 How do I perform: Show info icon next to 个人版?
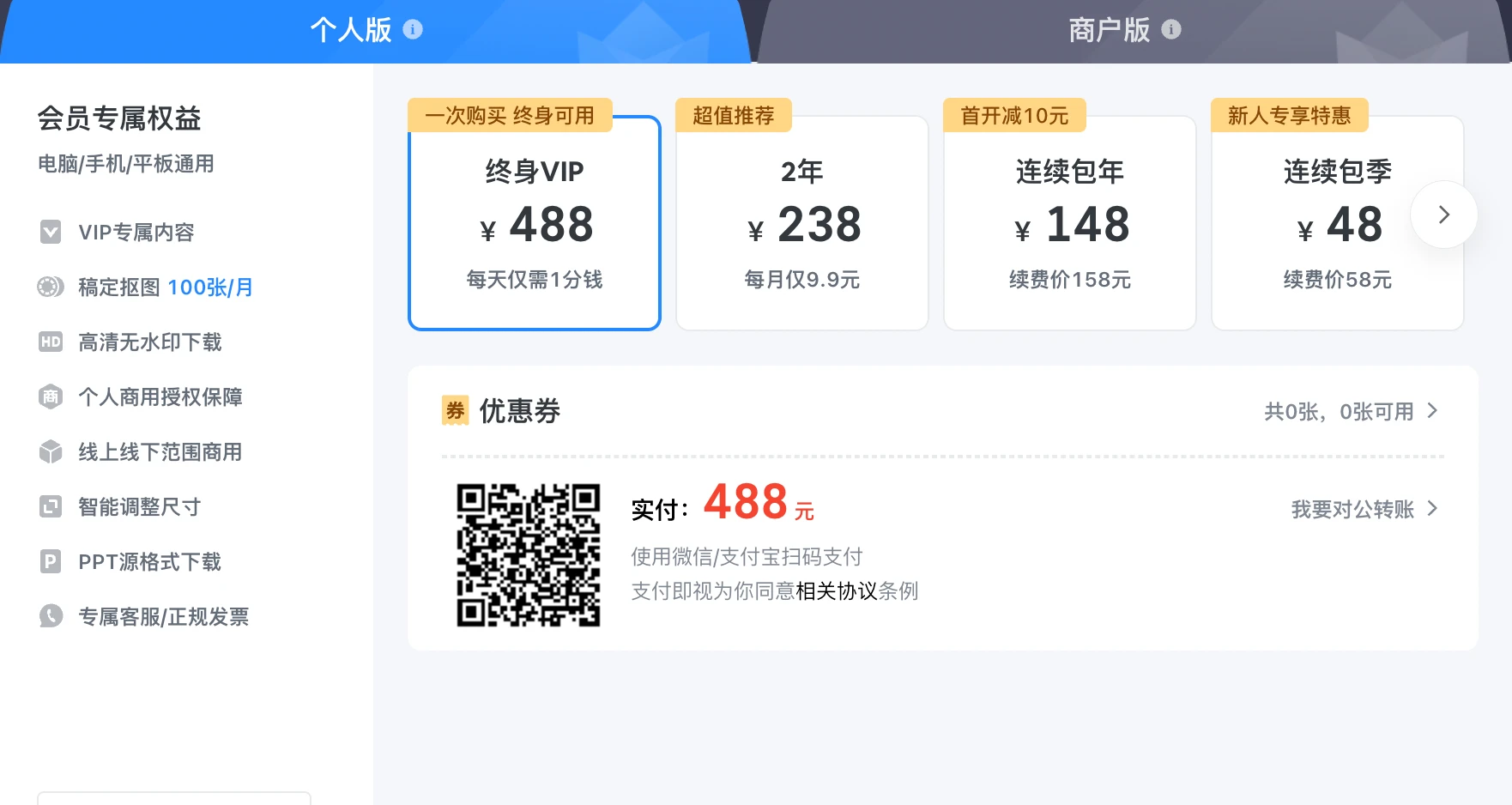tap(413, 30)
